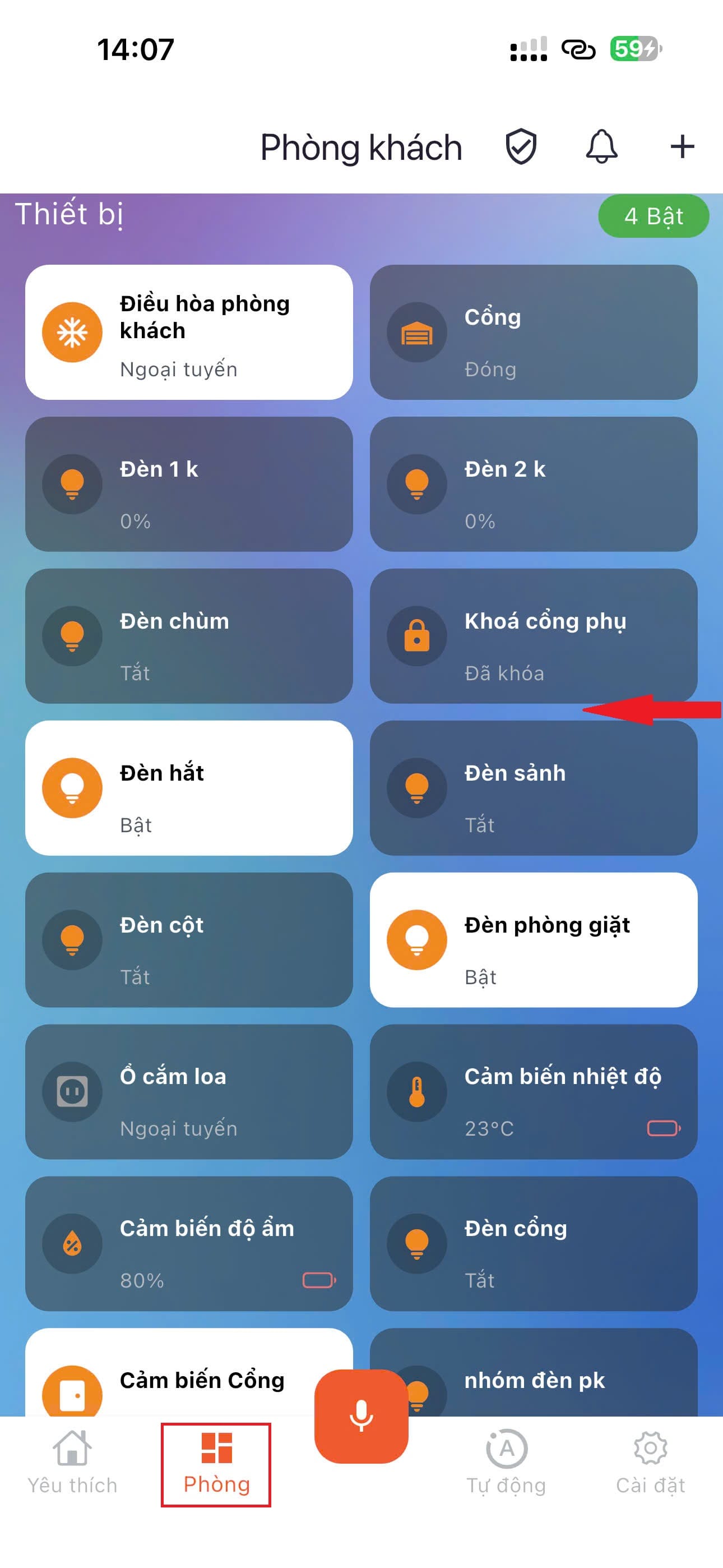Open Điều hòa phòng khách card
This screenshot has width=723, height=1568.
(x=189, y=333)
